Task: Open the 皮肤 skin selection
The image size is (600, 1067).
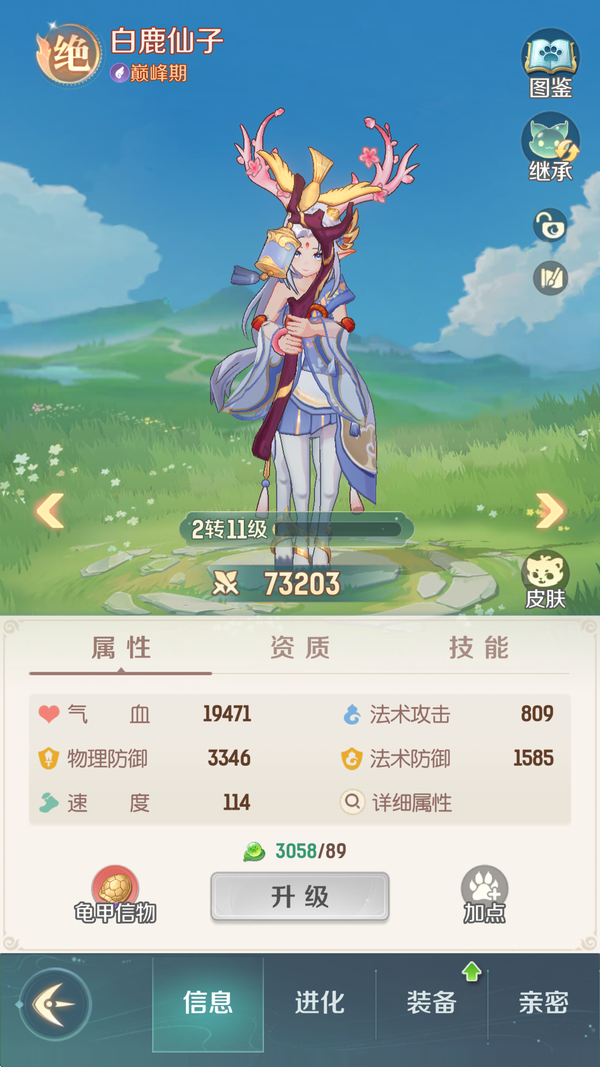Action: pos(546,580)
